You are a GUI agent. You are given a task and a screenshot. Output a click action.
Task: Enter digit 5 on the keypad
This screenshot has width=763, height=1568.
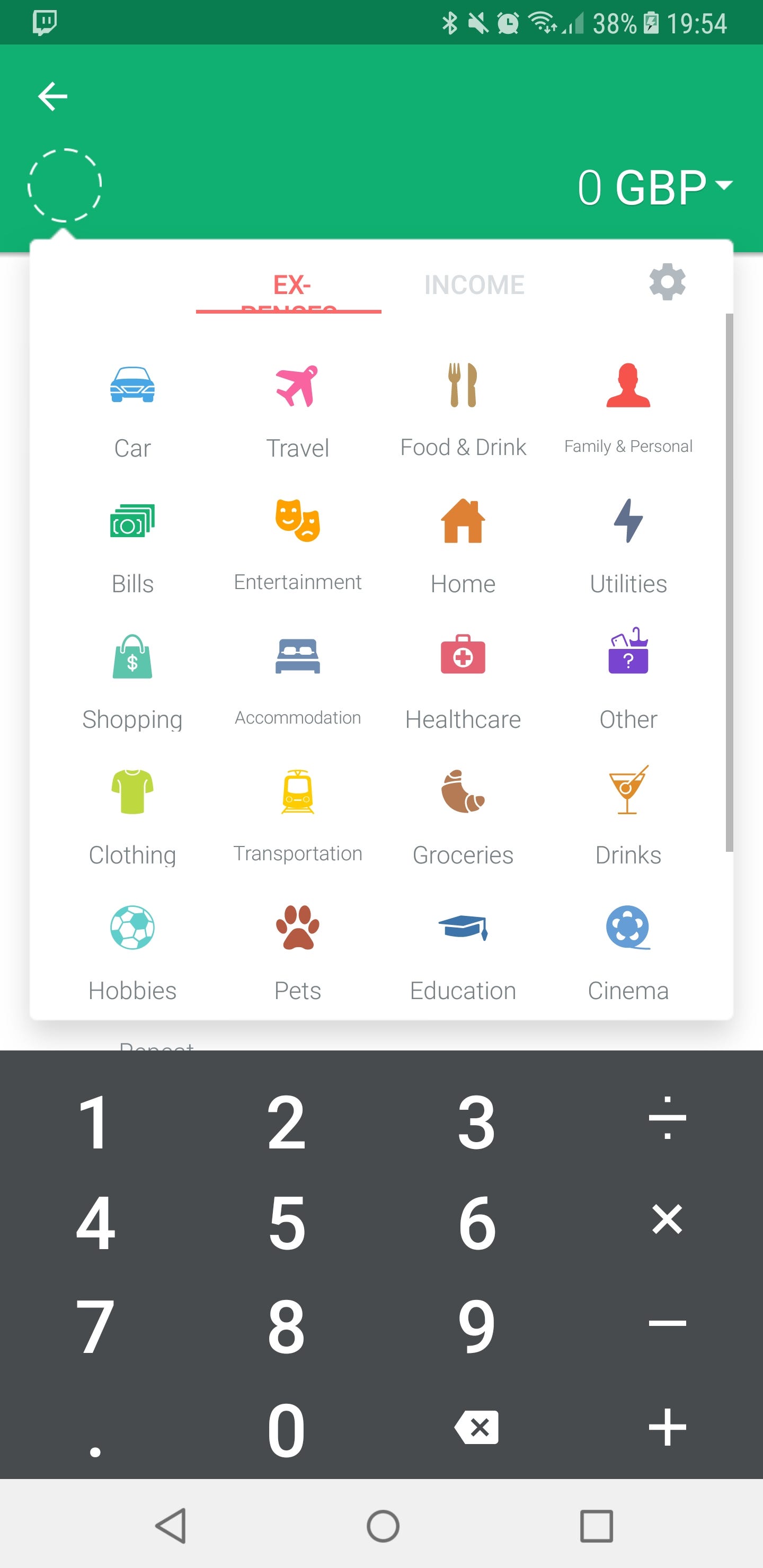(x=286, y=1222)
